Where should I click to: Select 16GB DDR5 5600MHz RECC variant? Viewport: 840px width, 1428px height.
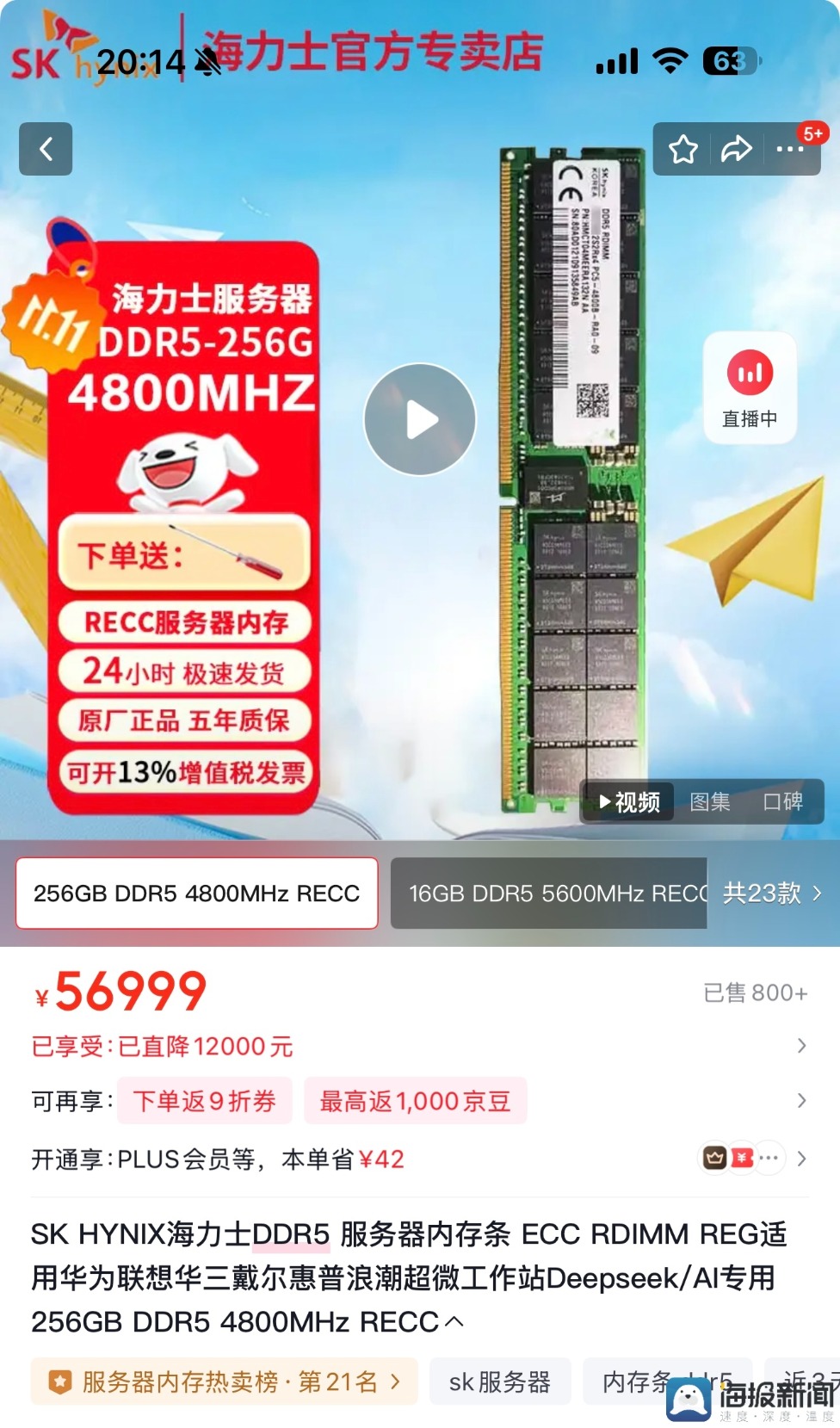pyautogui.click(x=551, y=893)
